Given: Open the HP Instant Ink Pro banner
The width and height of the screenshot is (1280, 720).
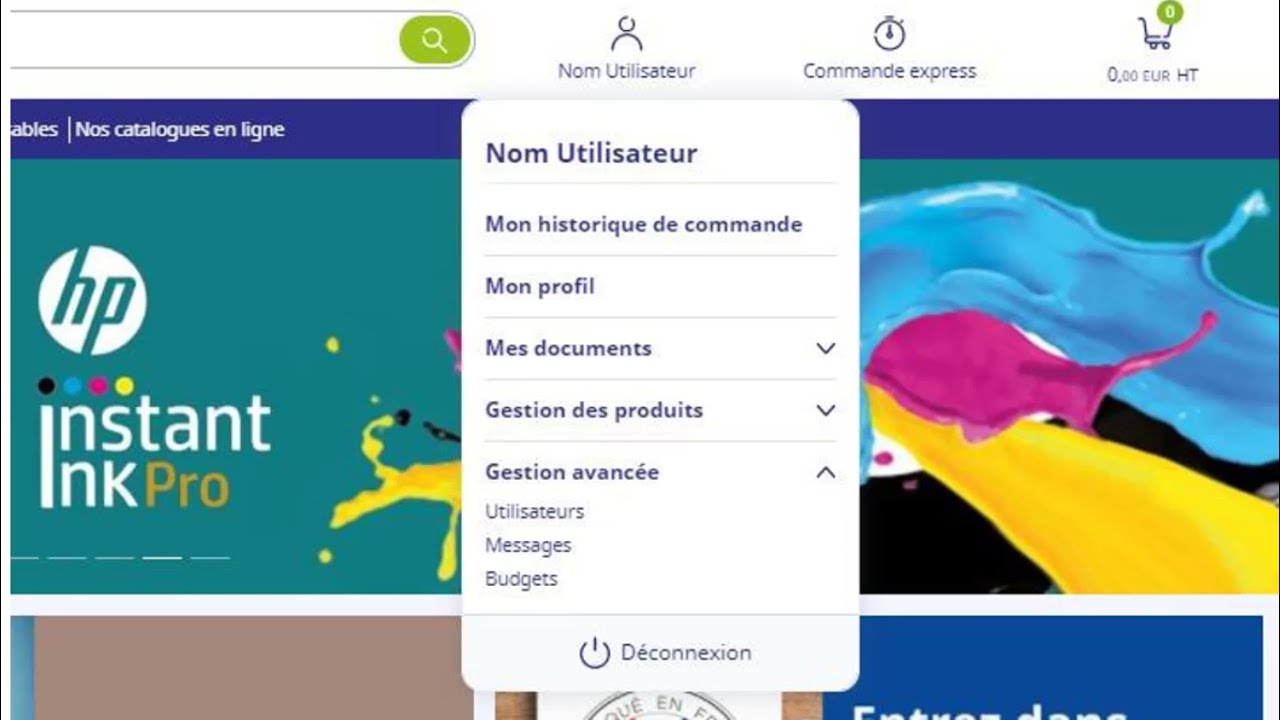Looking at the screenshot, I should tap(236, 377).
